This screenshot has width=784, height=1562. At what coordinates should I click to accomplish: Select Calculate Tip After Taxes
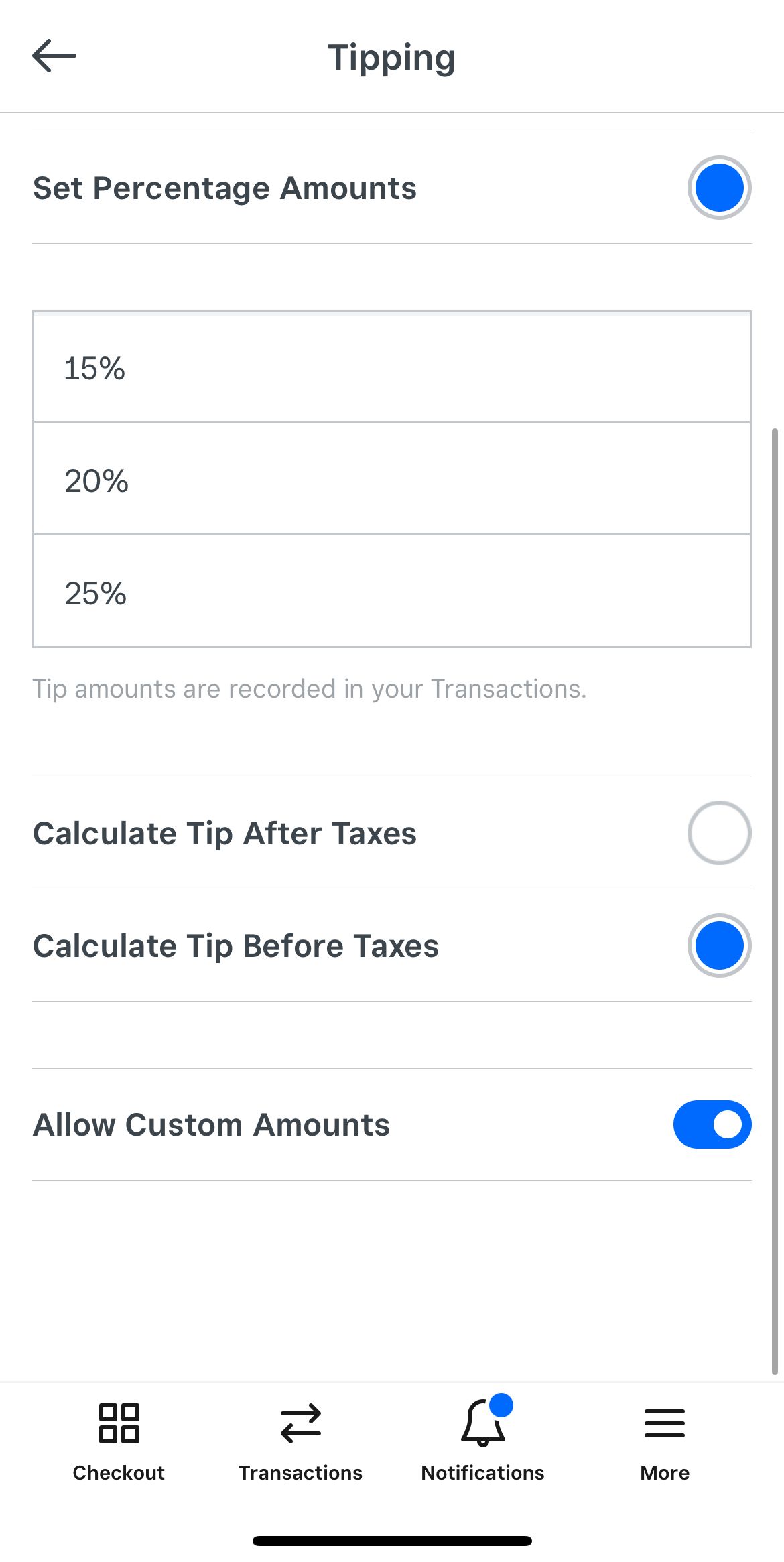point(718,833)
